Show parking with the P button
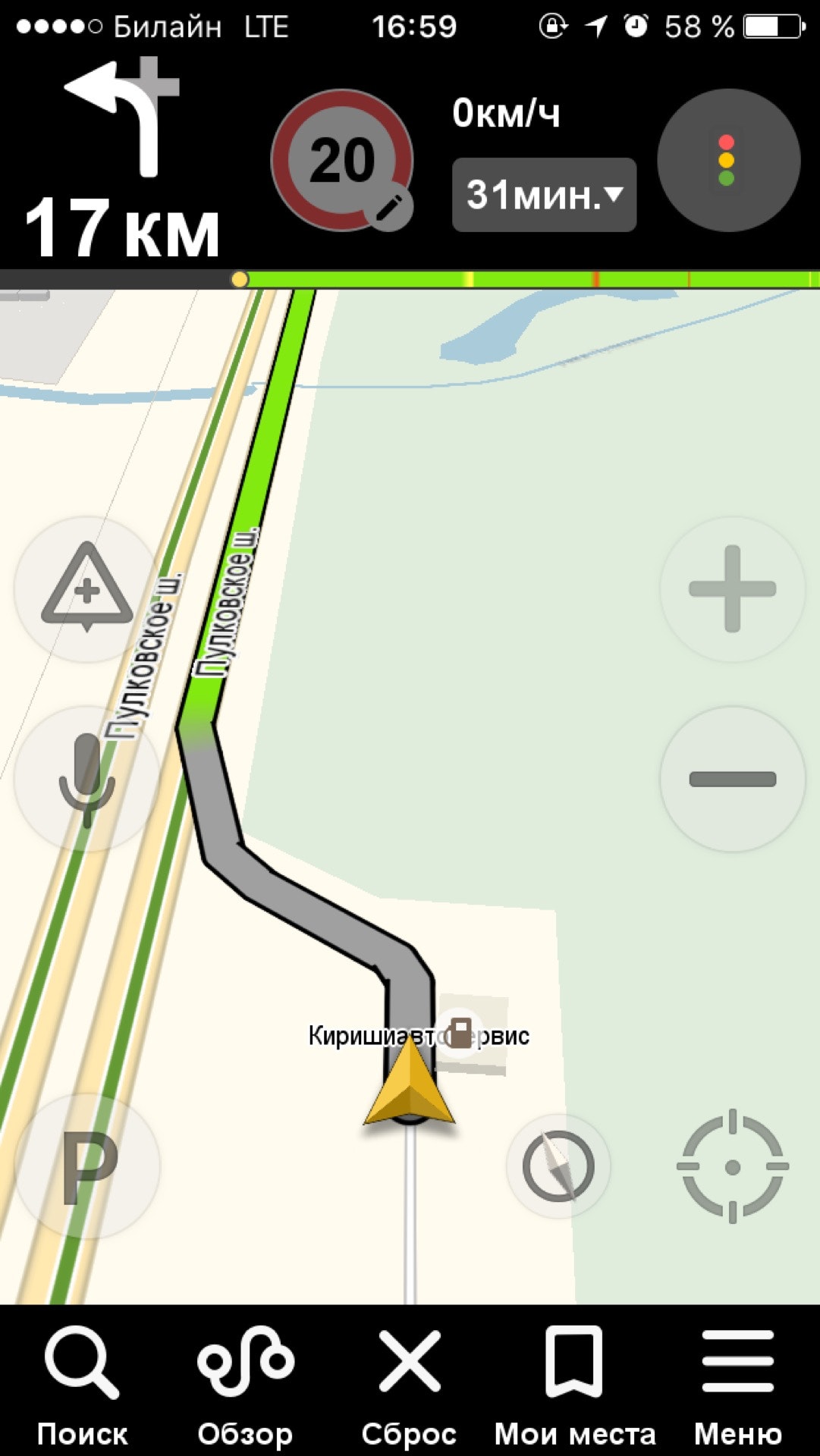Image resolution: width=820 pixels, height=1456 pixels. point(86,1166)
